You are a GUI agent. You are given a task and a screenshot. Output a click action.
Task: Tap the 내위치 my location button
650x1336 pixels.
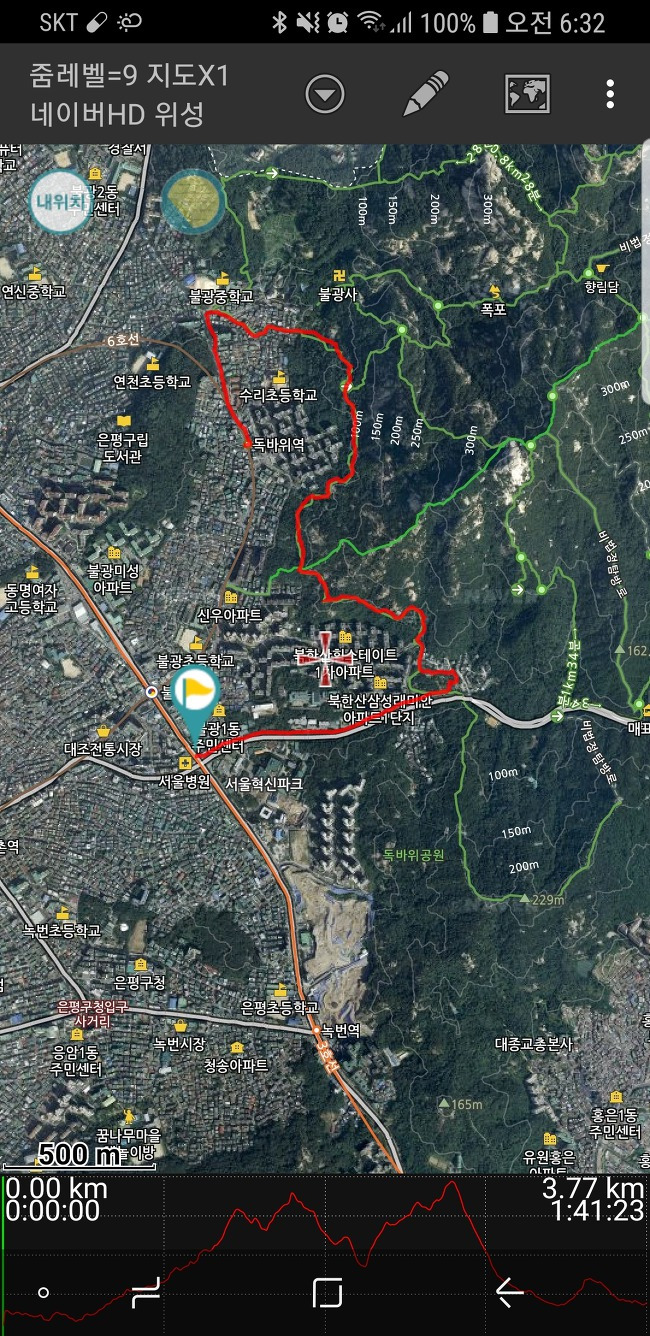pos(61,202)
